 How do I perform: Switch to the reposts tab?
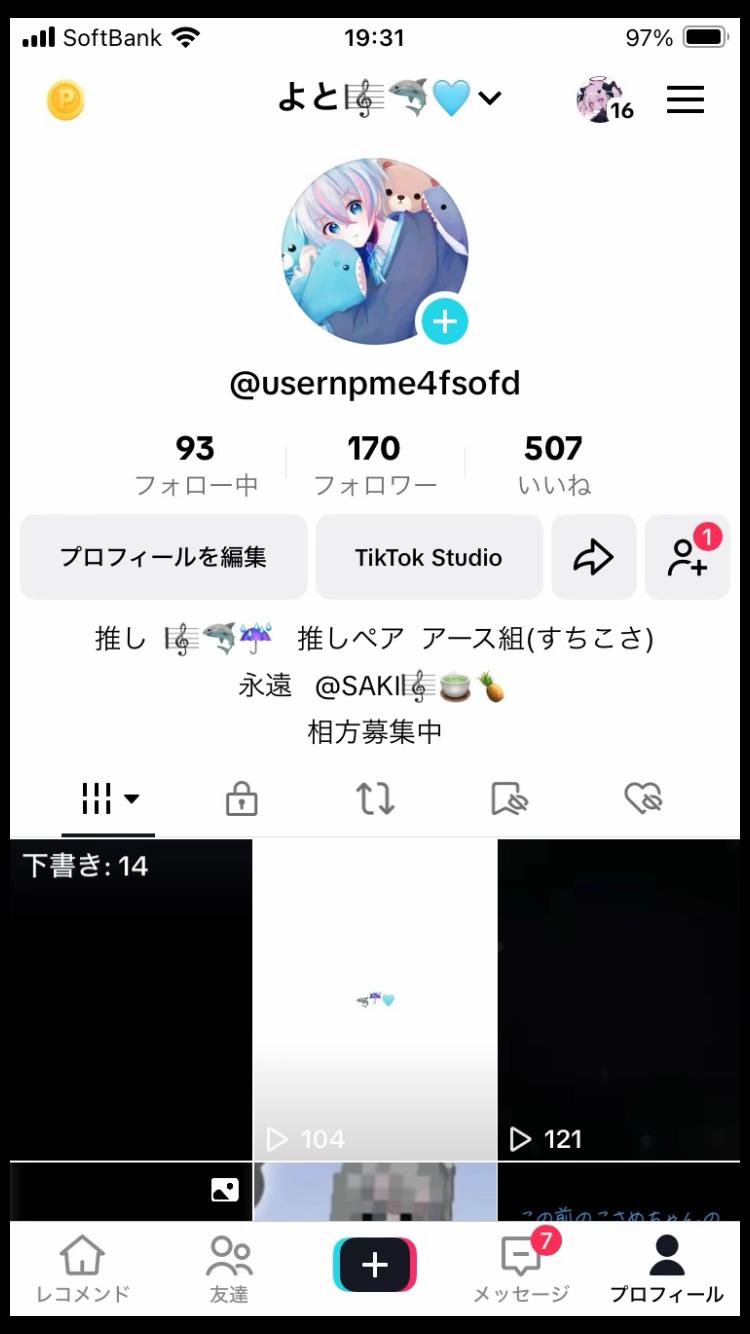pyautogui.click(x=375, y=798)
